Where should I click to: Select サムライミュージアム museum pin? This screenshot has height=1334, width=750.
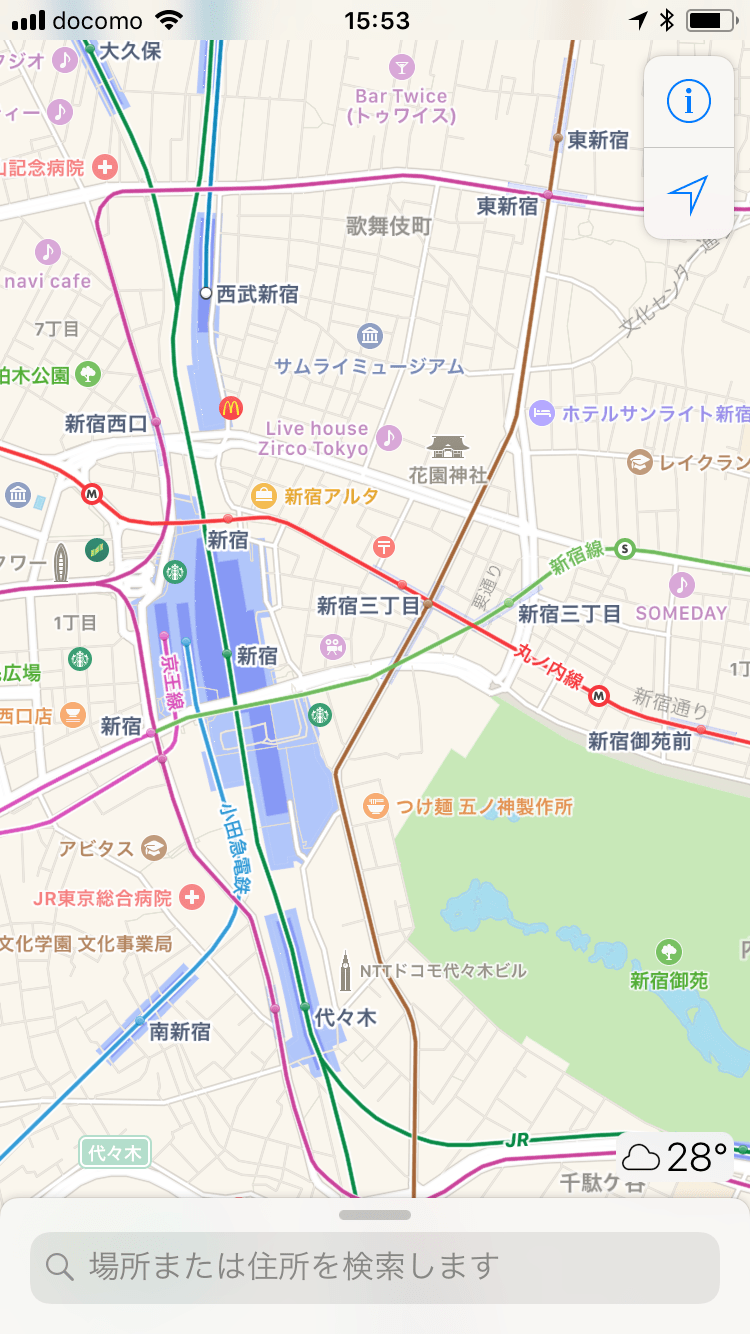coord(370,334)
